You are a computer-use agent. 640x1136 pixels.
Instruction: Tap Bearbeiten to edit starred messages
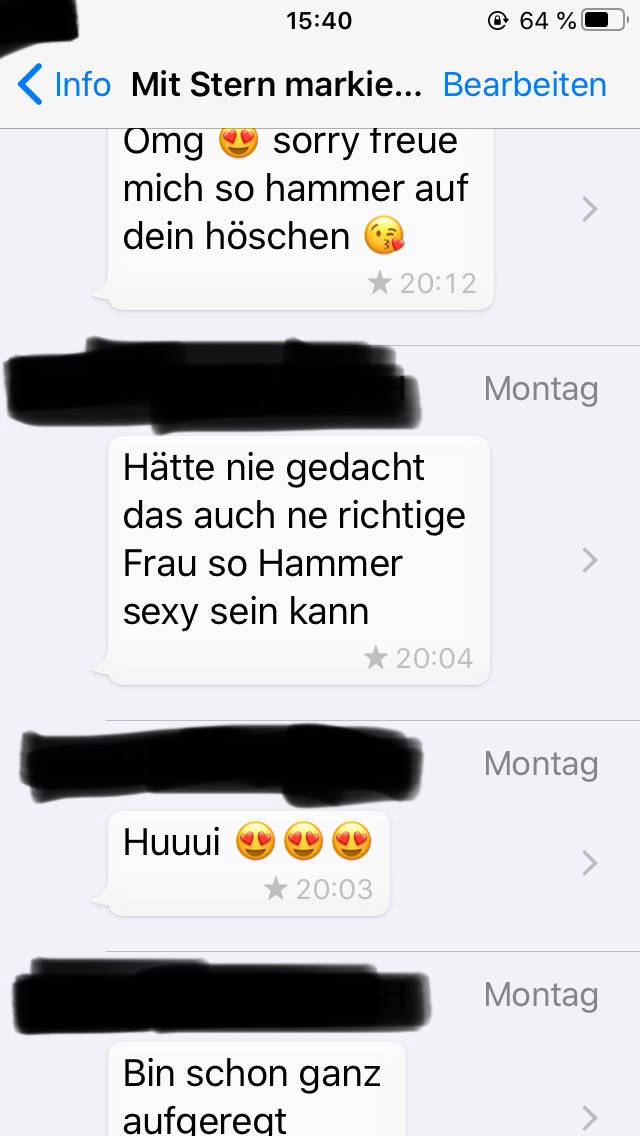(x=524, y=85)
